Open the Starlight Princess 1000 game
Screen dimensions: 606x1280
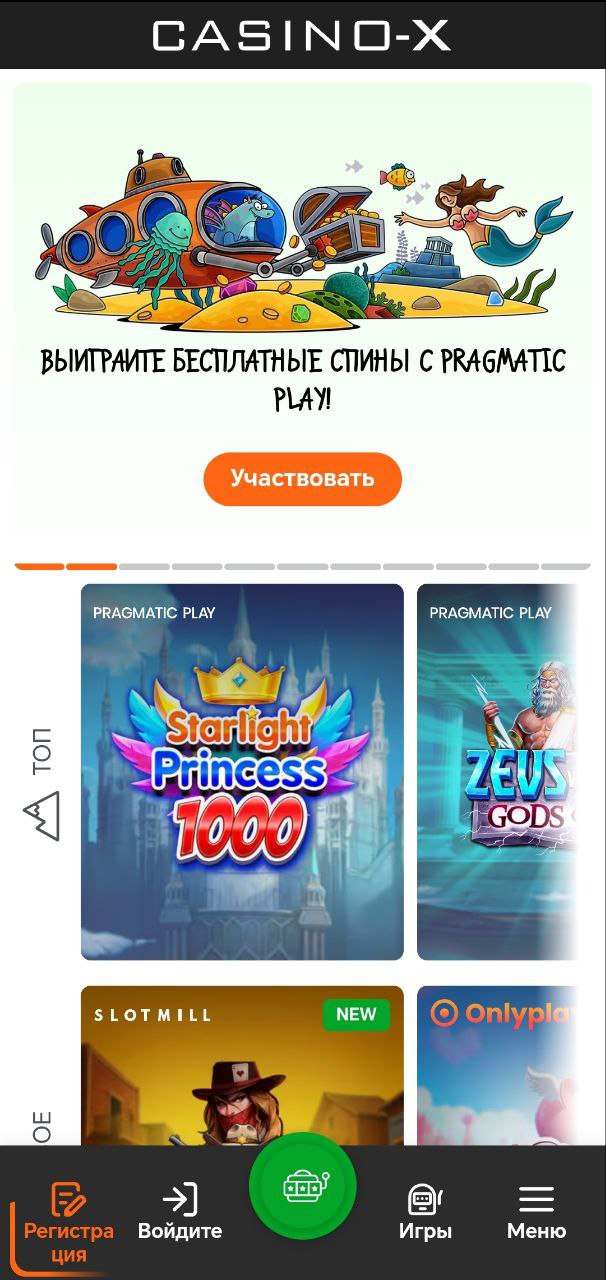(x=242, y=772)
